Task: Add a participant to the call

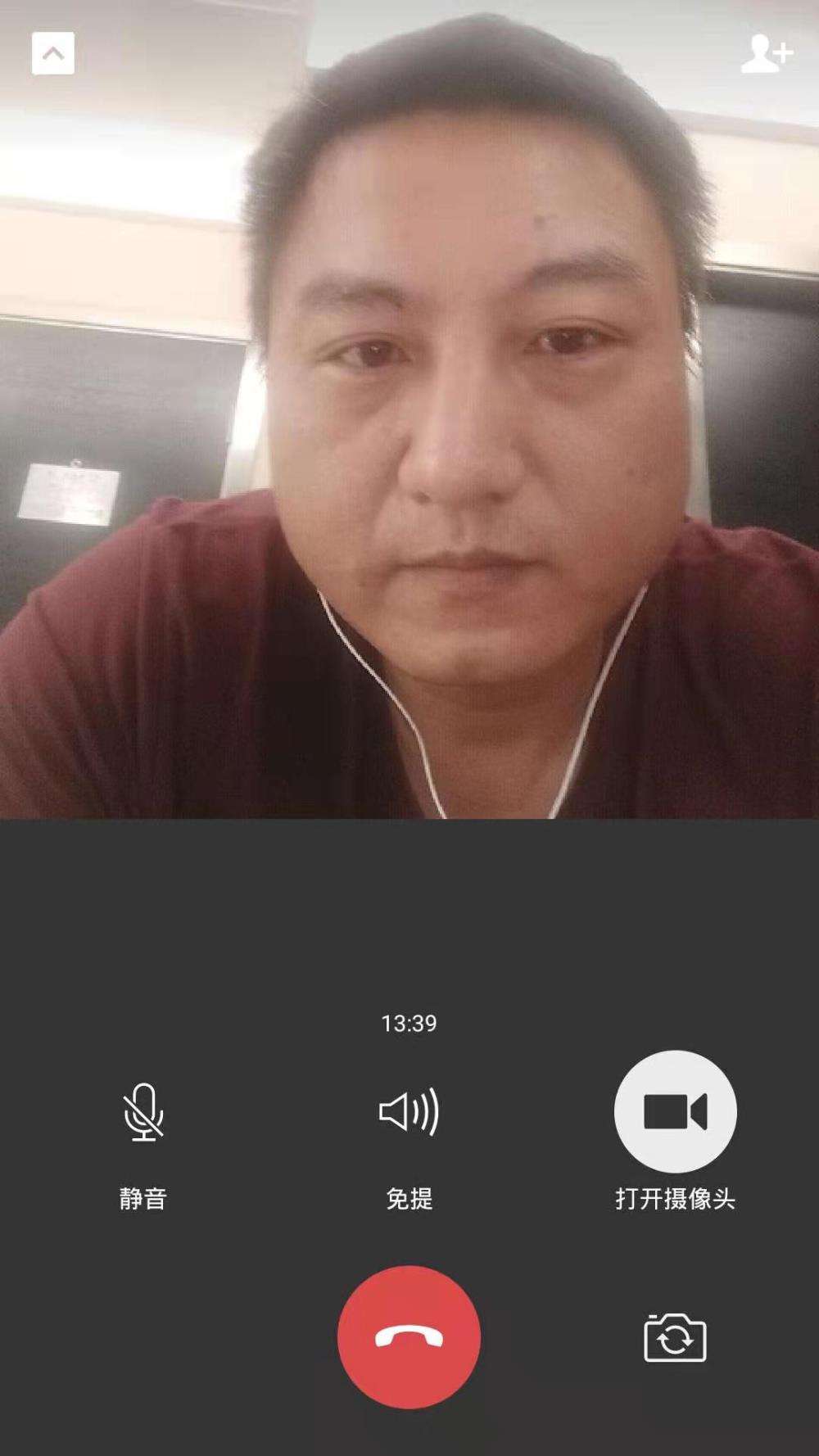Action: pyautogui.click(x=767, y=53)
